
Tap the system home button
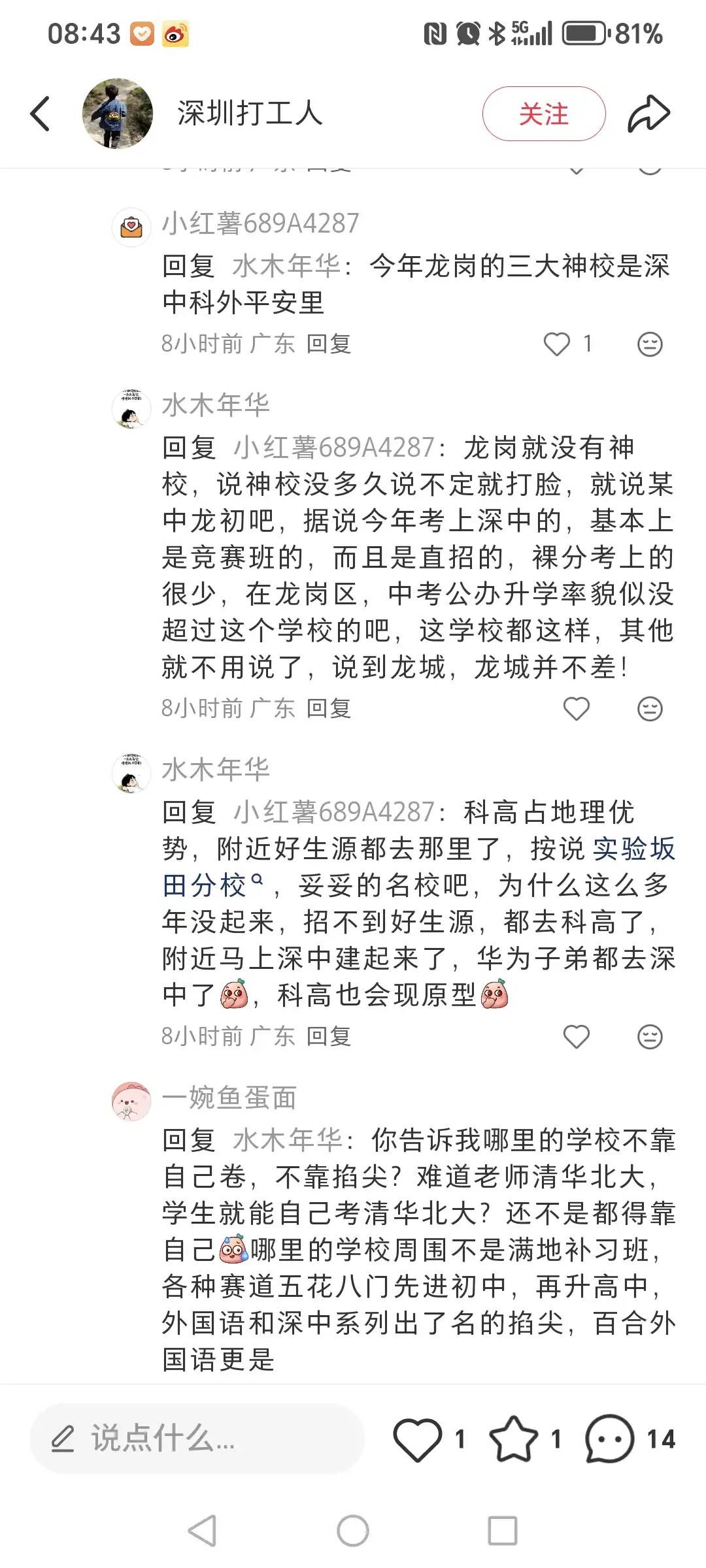click(x=353, y=1530)
